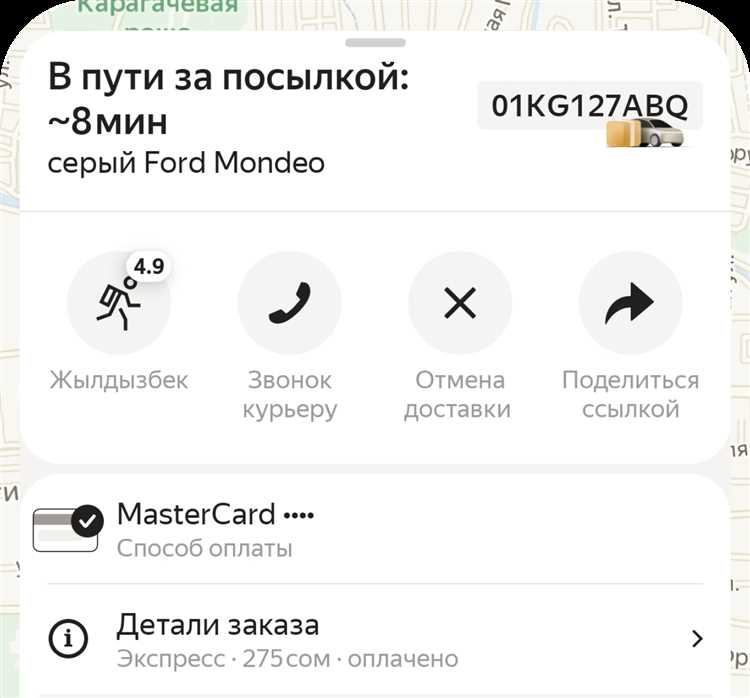Call the courier
This screenshot has height=698, width=750.
coord(289,303)
